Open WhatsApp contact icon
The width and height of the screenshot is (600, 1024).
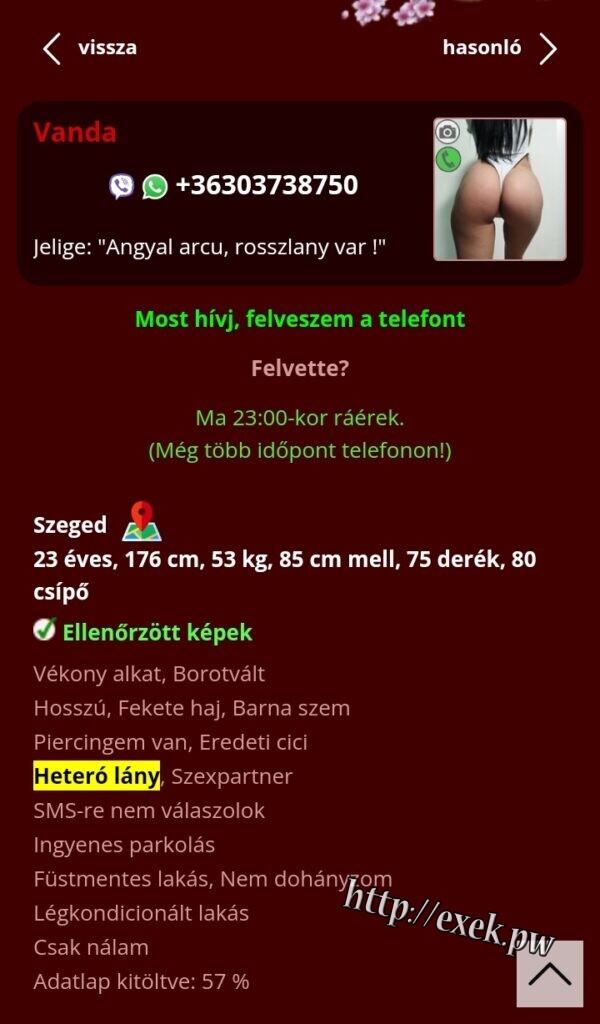pos(154,186)
